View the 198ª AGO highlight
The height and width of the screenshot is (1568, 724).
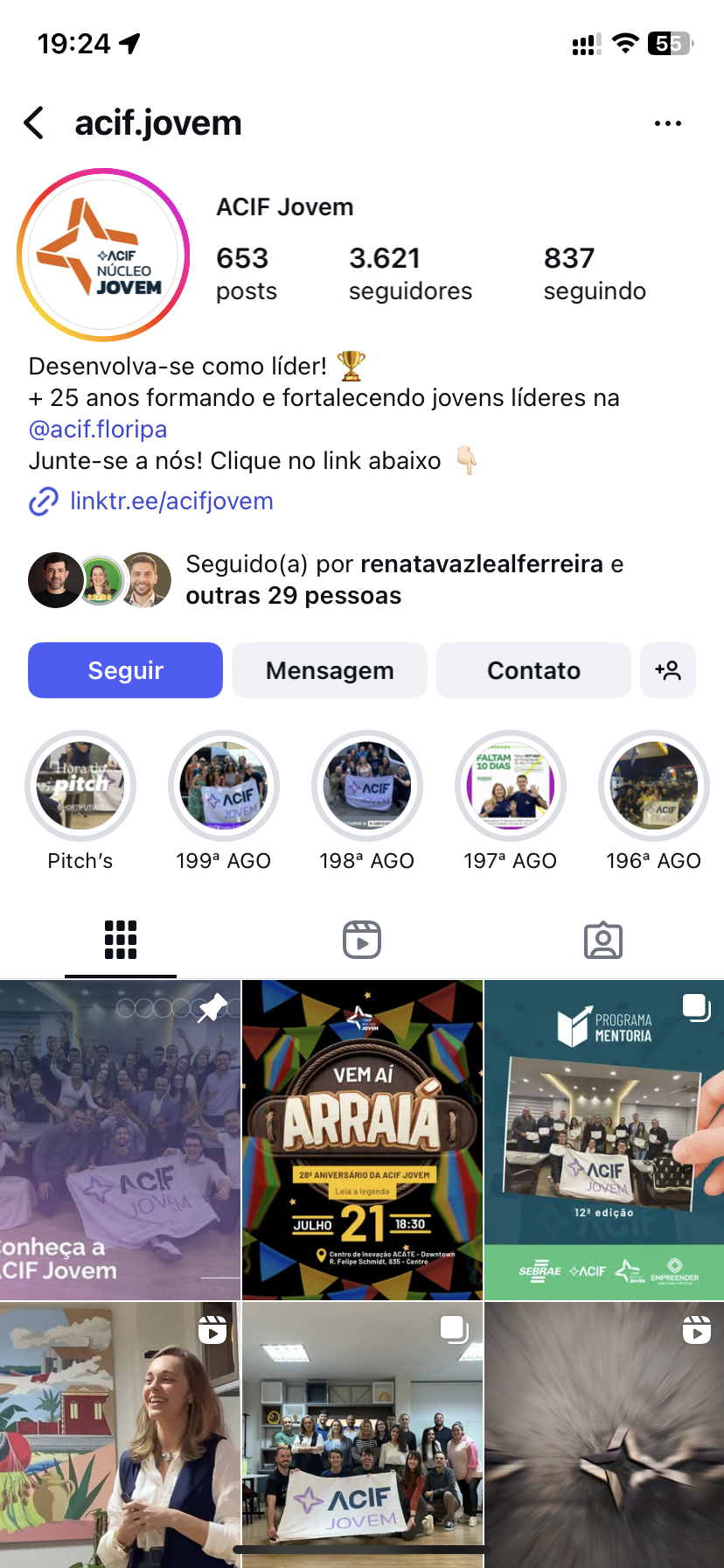click(367, 786)
